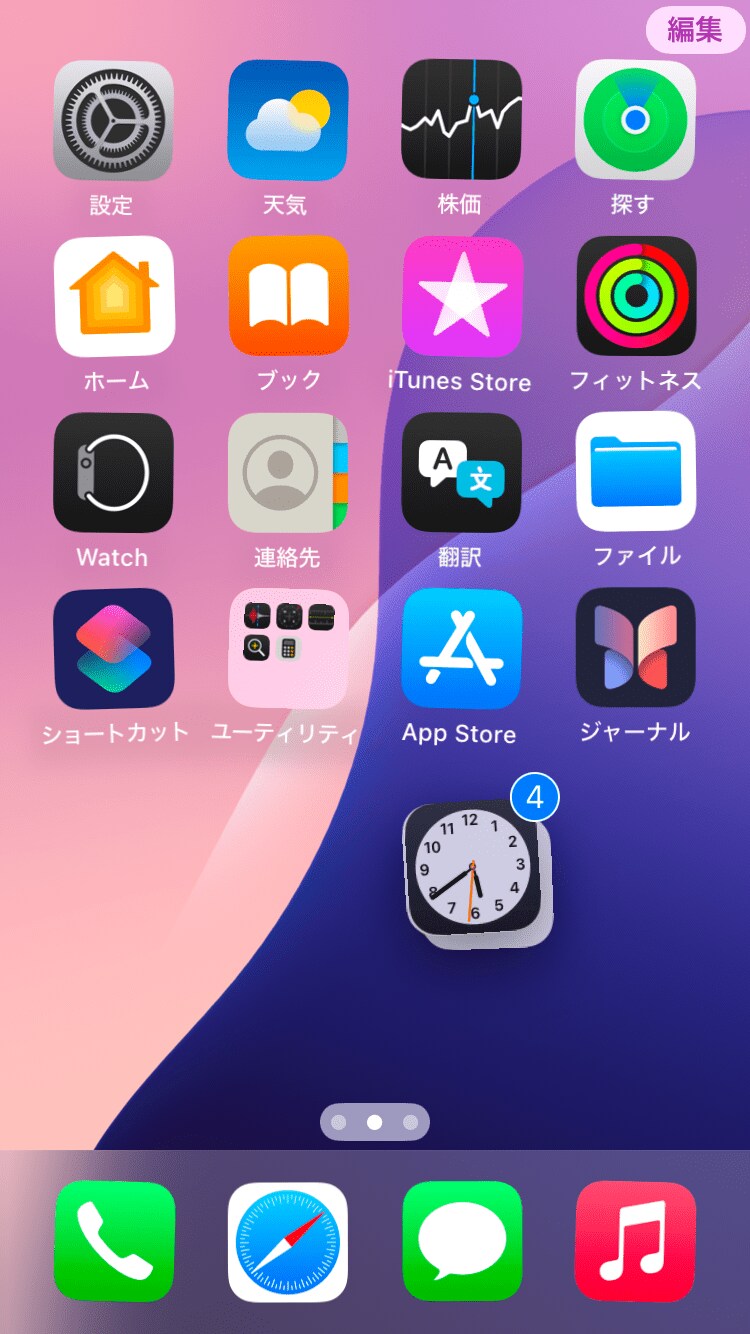This screenshot has height=1334, width=750.
Task: Expand the ユーティリティ folder
Action: tap(287, 648)
